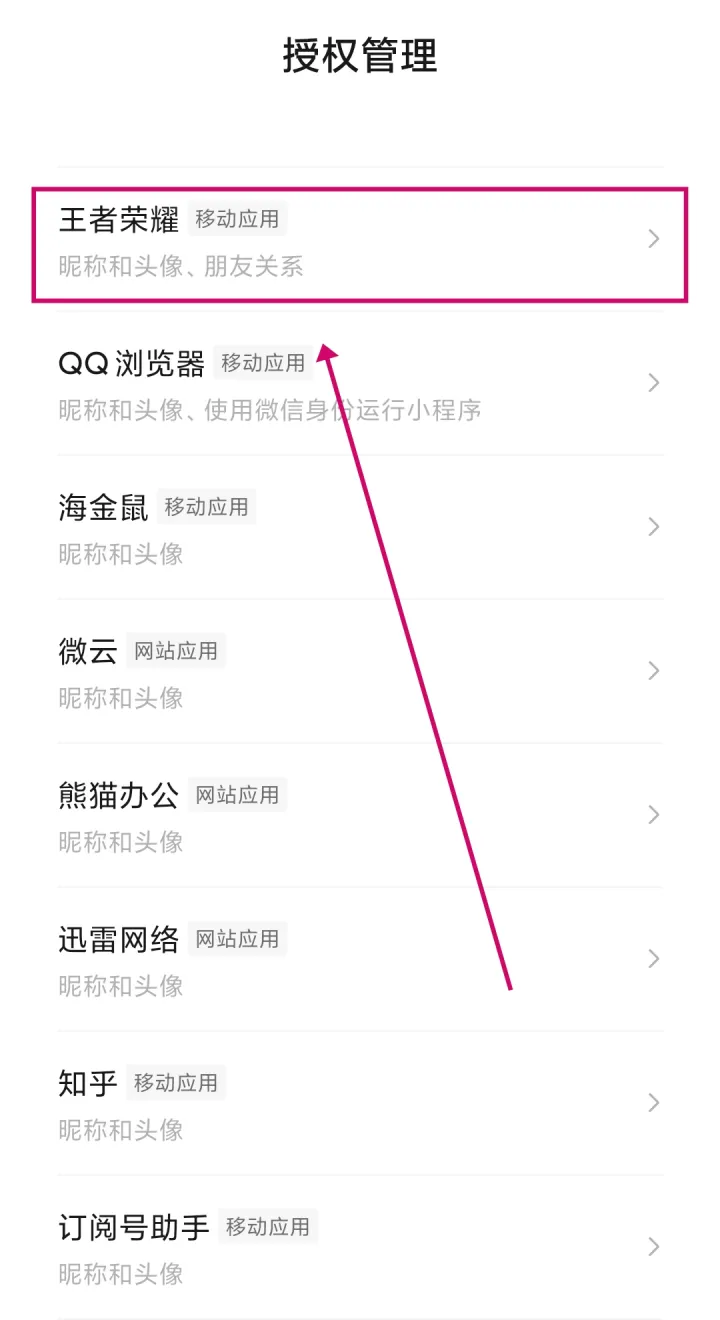View 熊猫办公 authorization settings
720x1320 pixels.
point(360,816)
